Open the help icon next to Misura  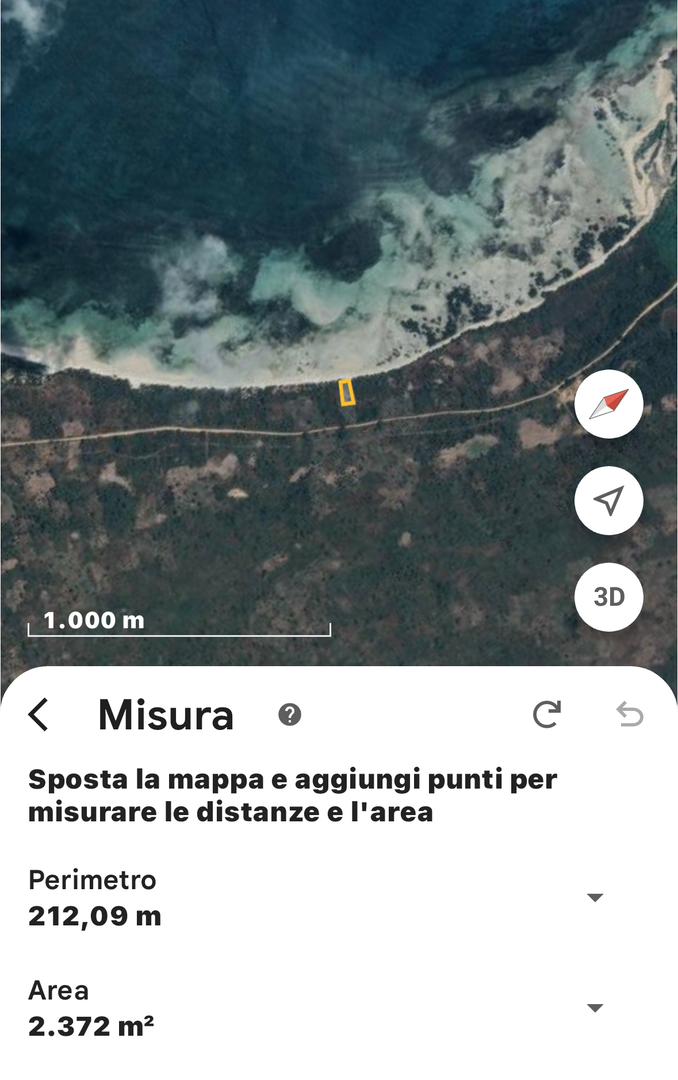290,714
